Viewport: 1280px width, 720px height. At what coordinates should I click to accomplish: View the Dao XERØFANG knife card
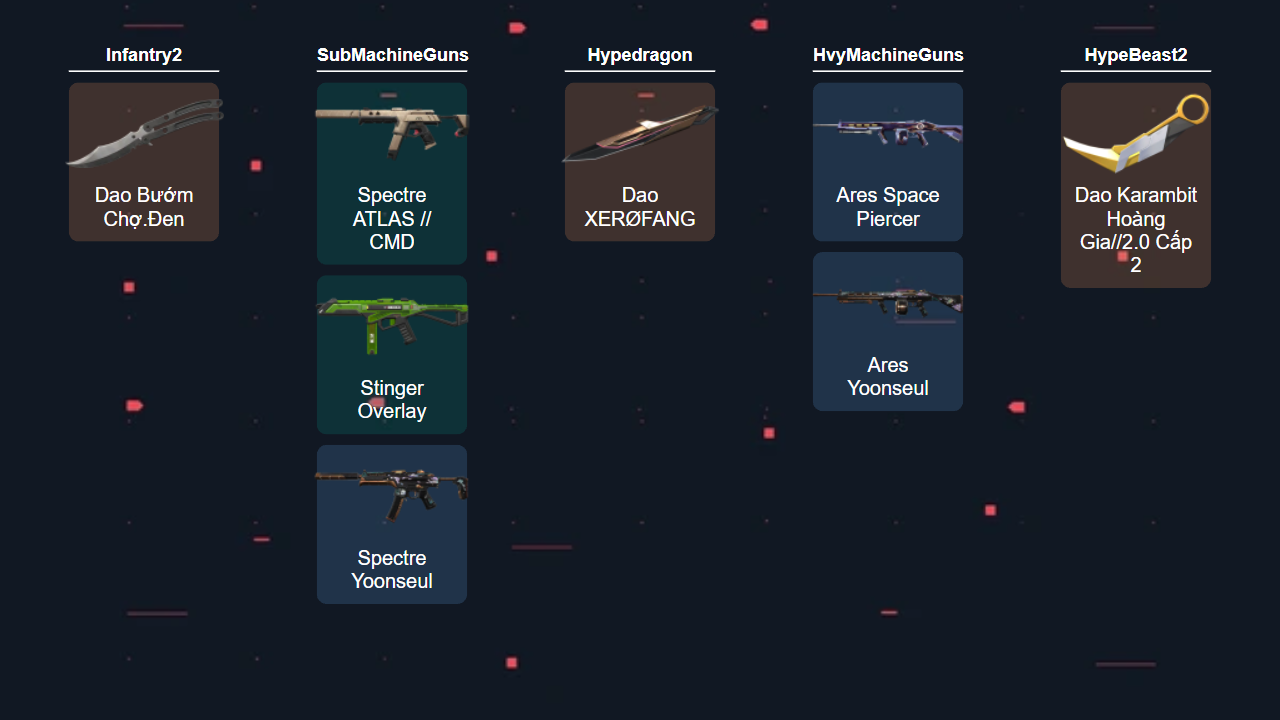[x=639, y=162]
